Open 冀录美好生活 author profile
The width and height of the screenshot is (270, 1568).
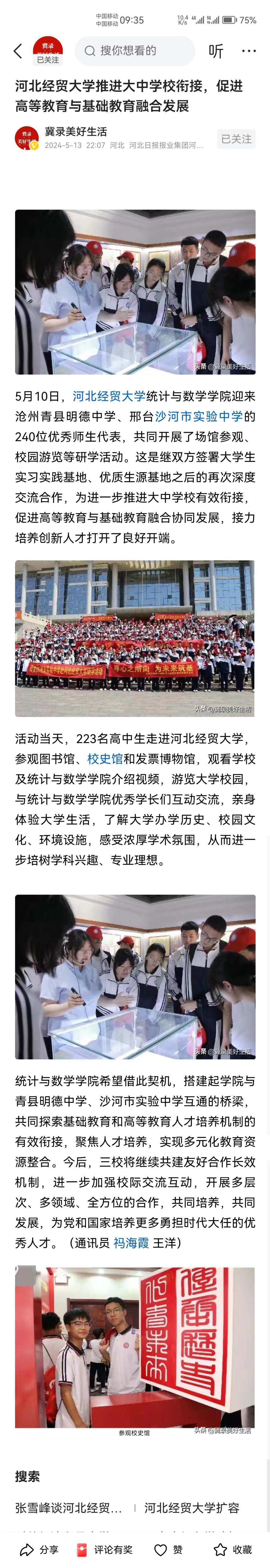76,132
